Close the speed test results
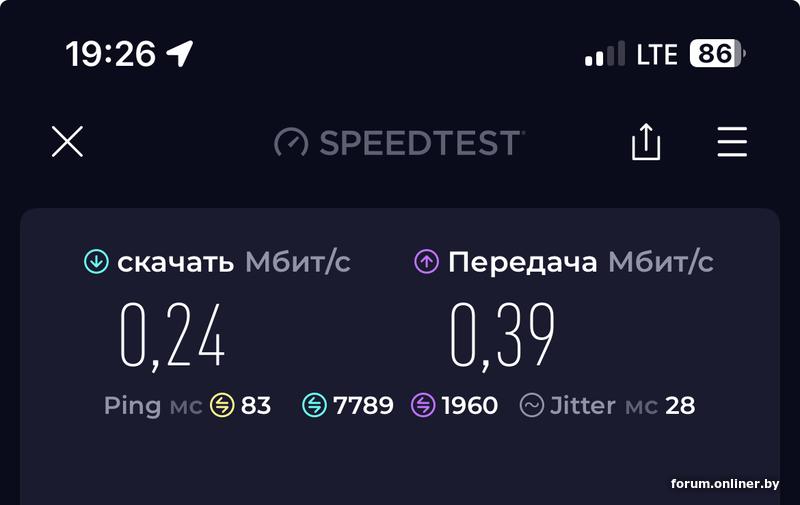 pos(67,142)
